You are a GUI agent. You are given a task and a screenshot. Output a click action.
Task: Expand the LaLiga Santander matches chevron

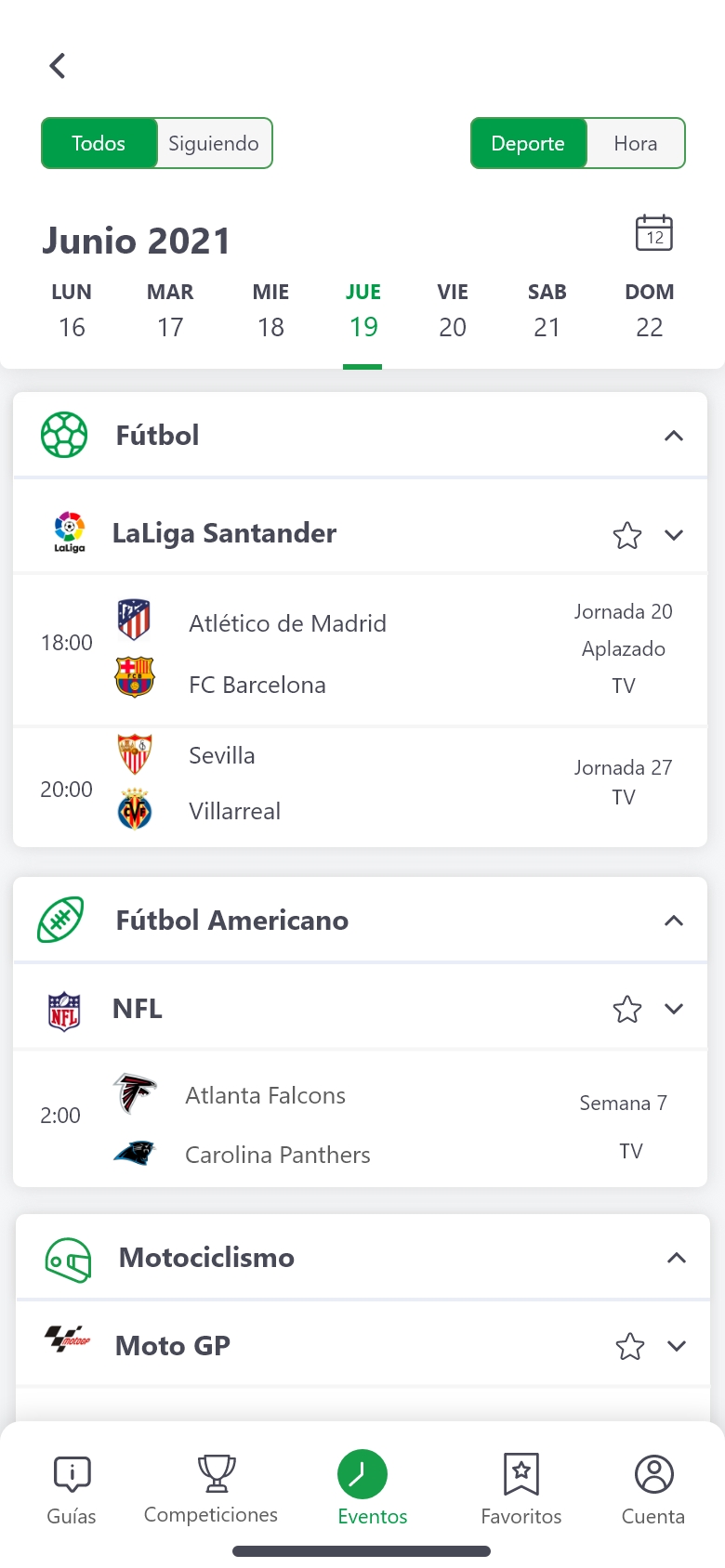point(673,535)
